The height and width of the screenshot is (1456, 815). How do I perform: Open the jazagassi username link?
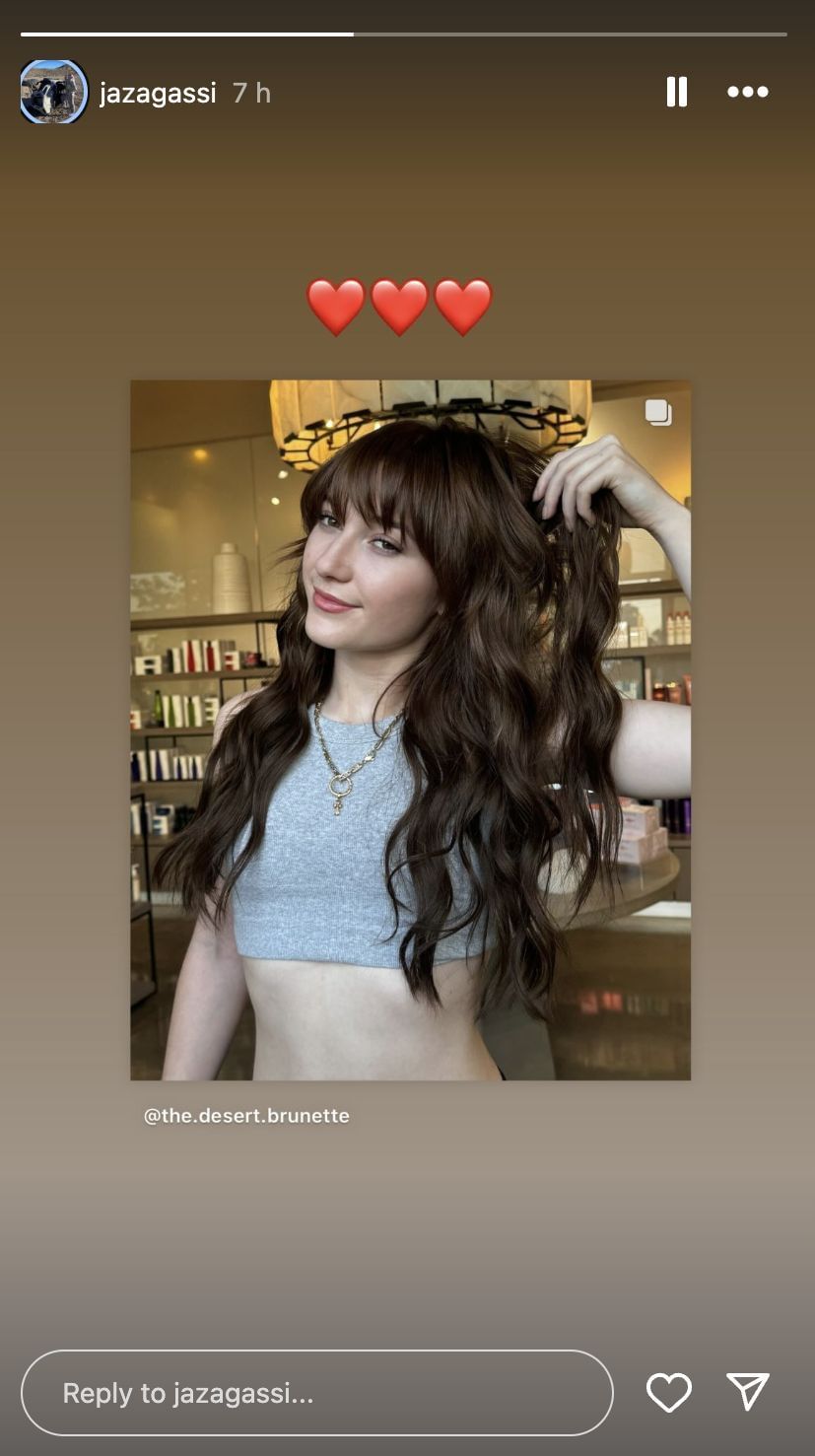[x=158, y=94]
